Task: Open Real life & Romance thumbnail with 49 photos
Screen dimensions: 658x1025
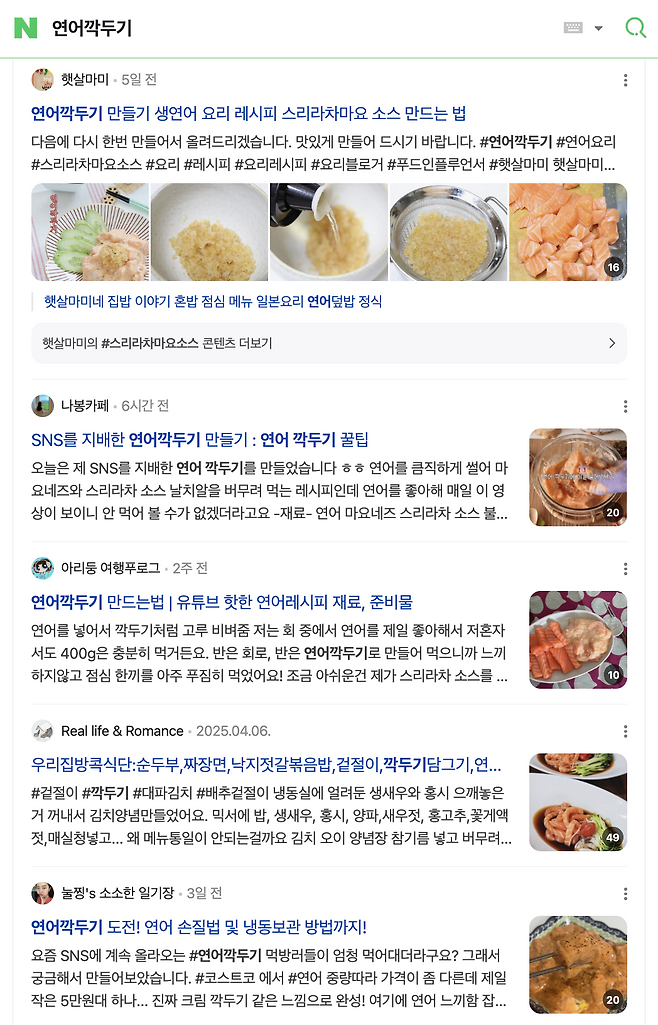Action: point(577,802)
